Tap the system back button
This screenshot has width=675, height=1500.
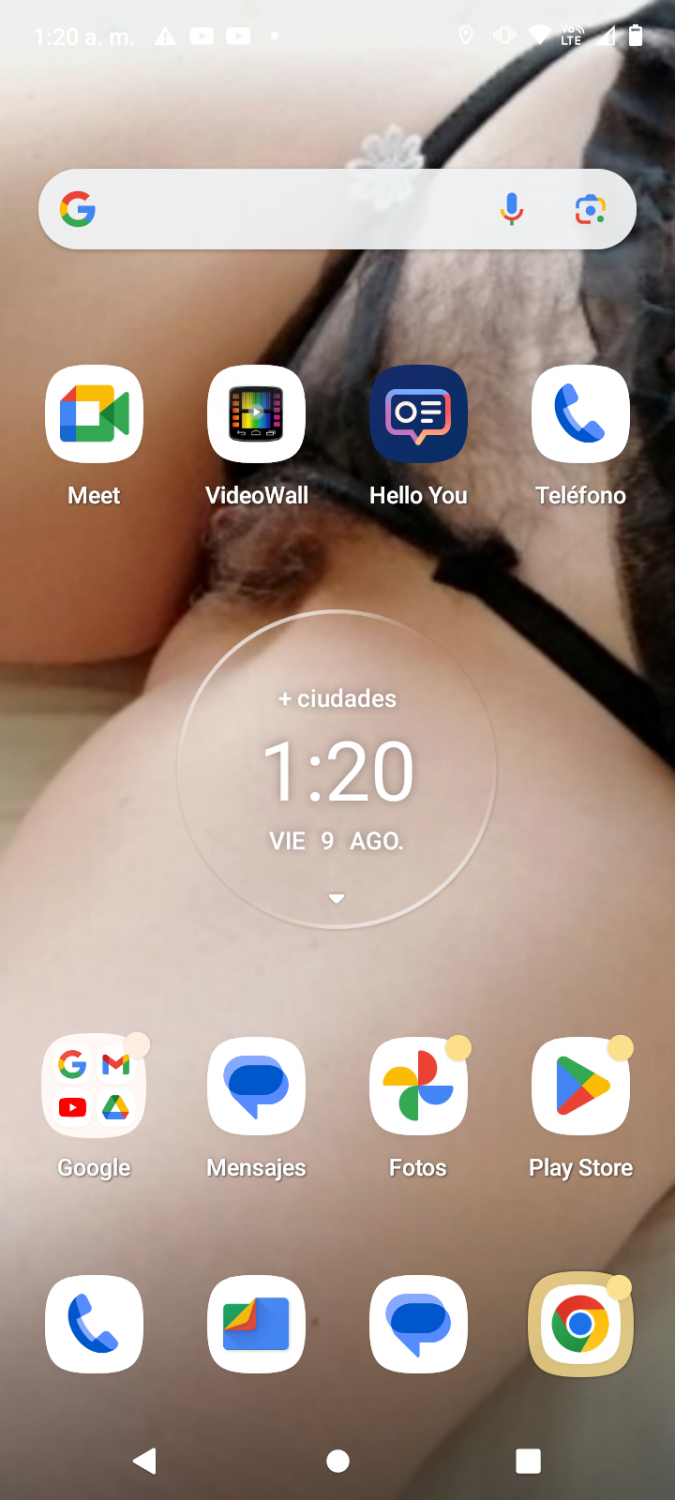point(145,1461)
